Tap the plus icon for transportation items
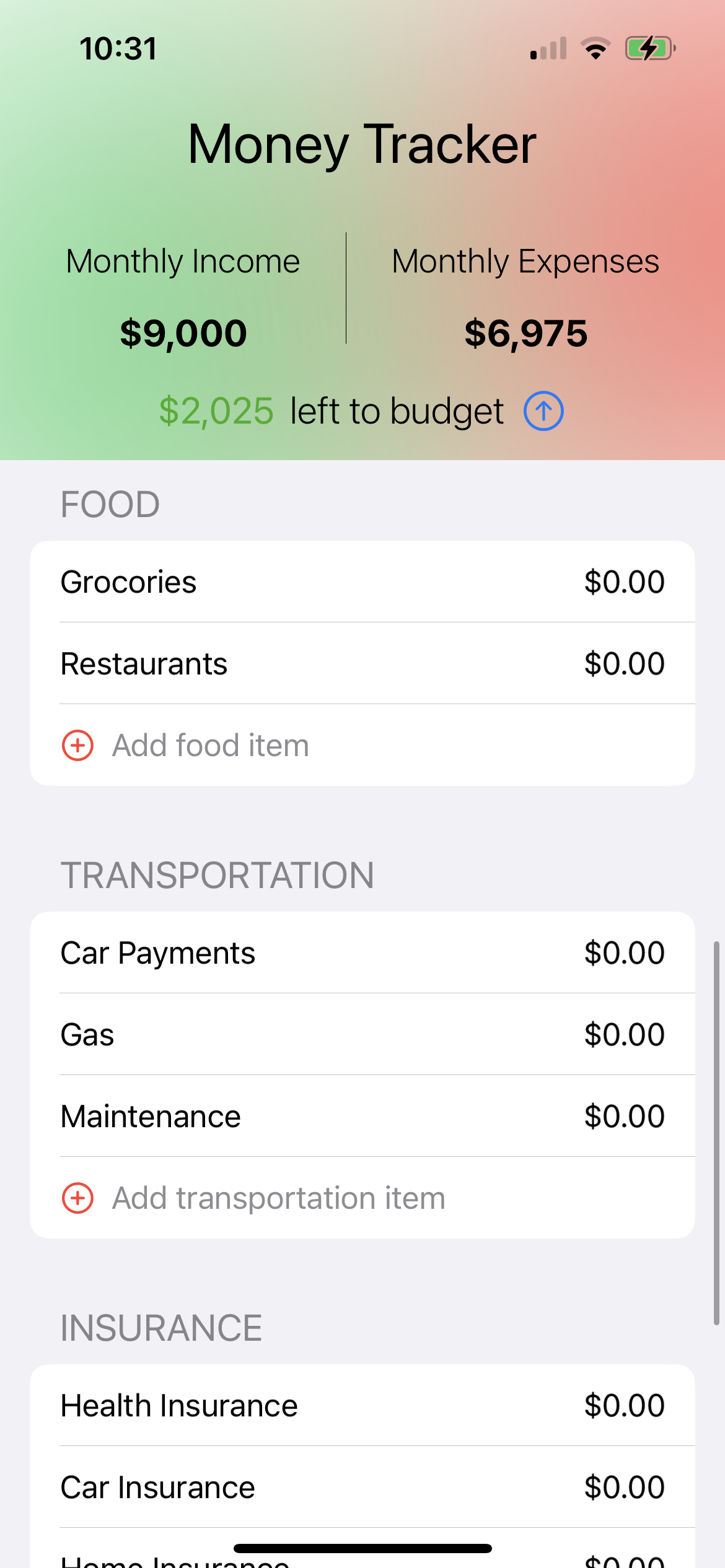Screen dimensions: 725x1568 click(77, 1197)
